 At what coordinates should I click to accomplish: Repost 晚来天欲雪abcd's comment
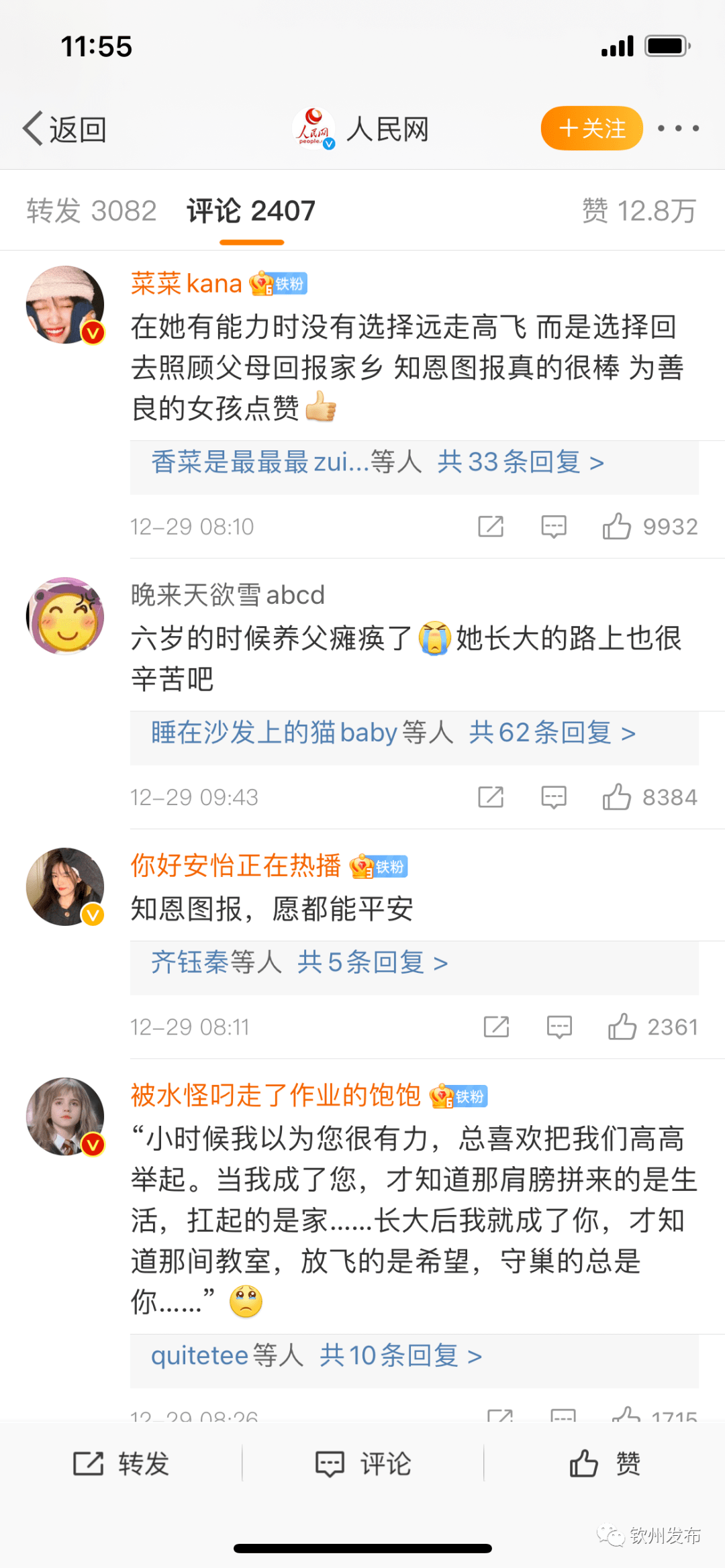[491, 797]
